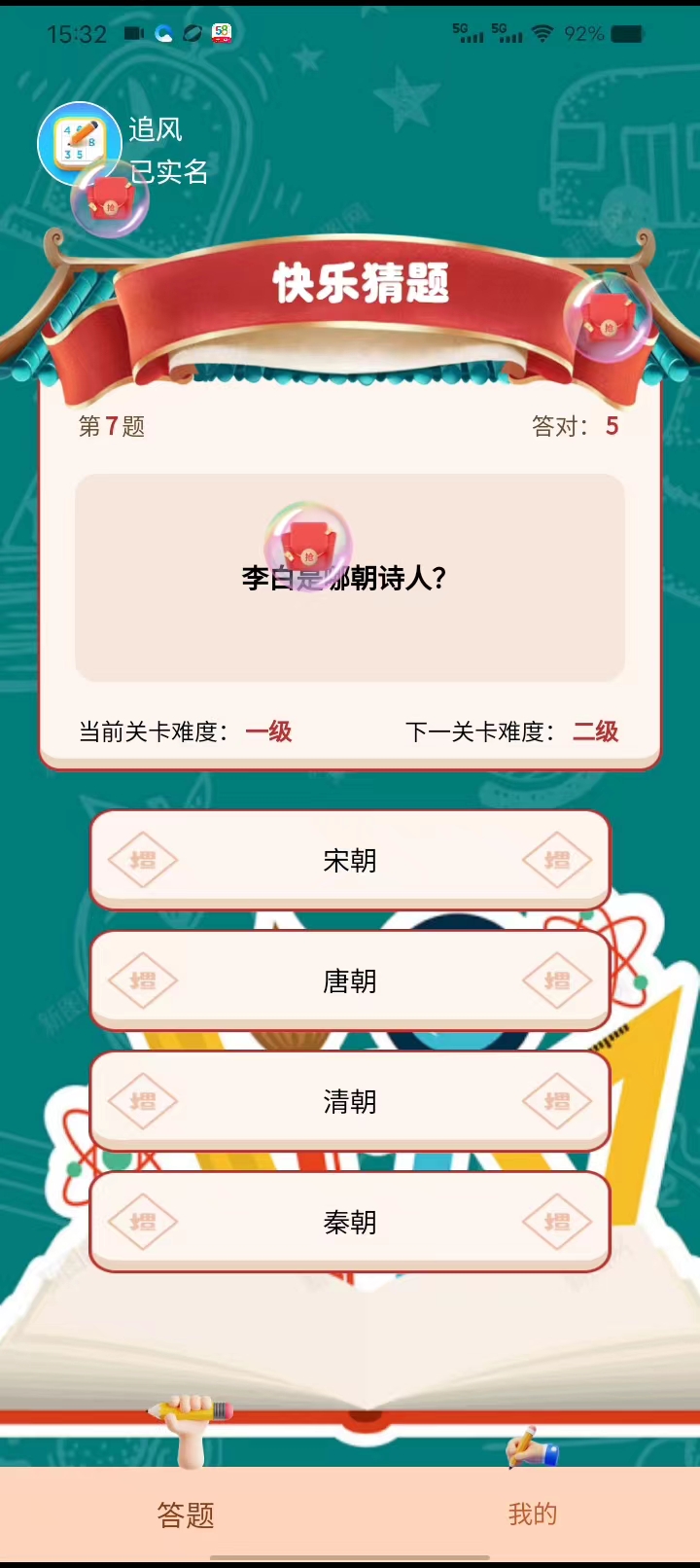Open the 答题 tab

(x=185, y=1514)
